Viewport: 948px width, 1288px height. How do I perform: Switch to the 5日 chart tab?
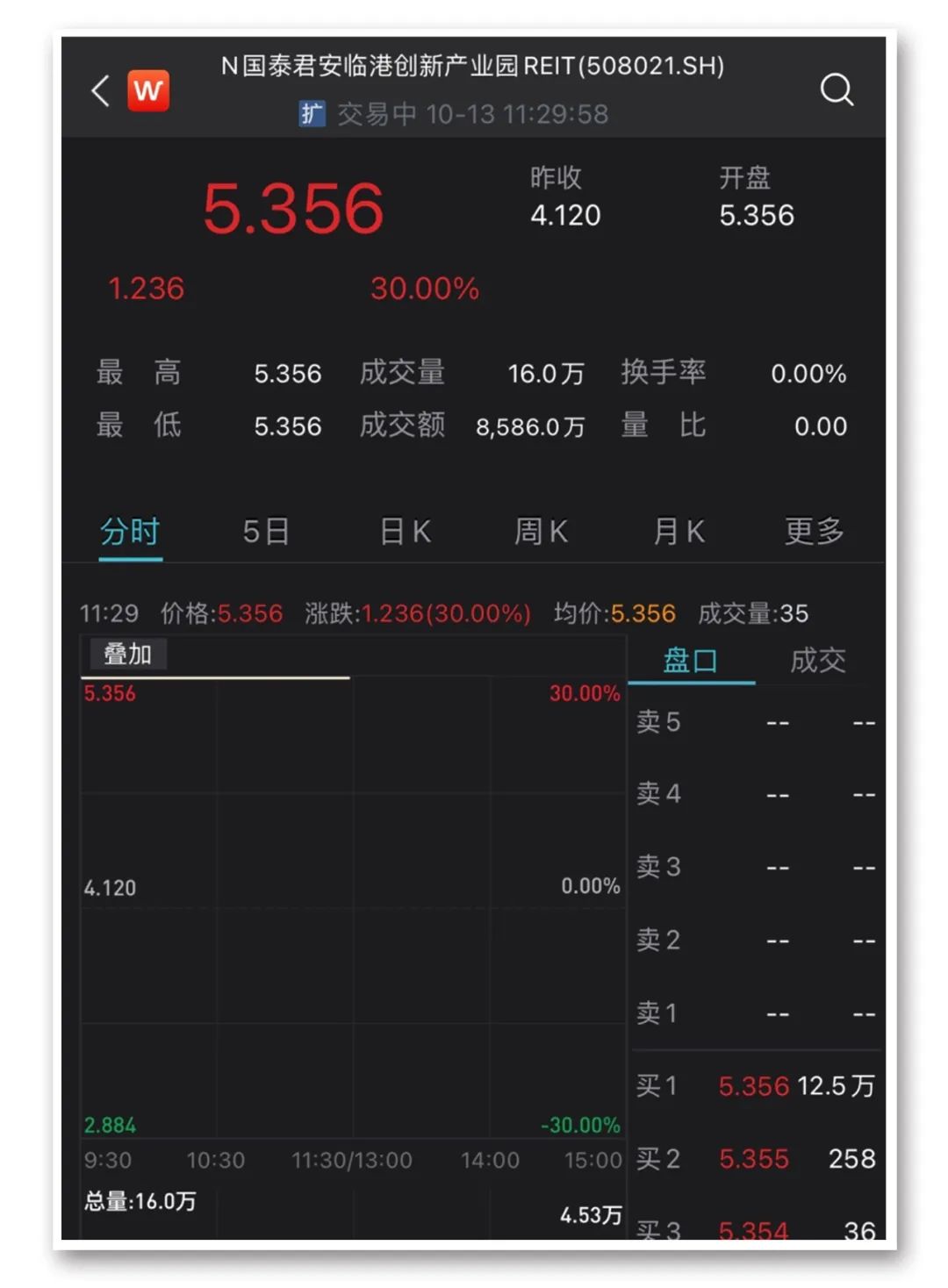point(266,532)
